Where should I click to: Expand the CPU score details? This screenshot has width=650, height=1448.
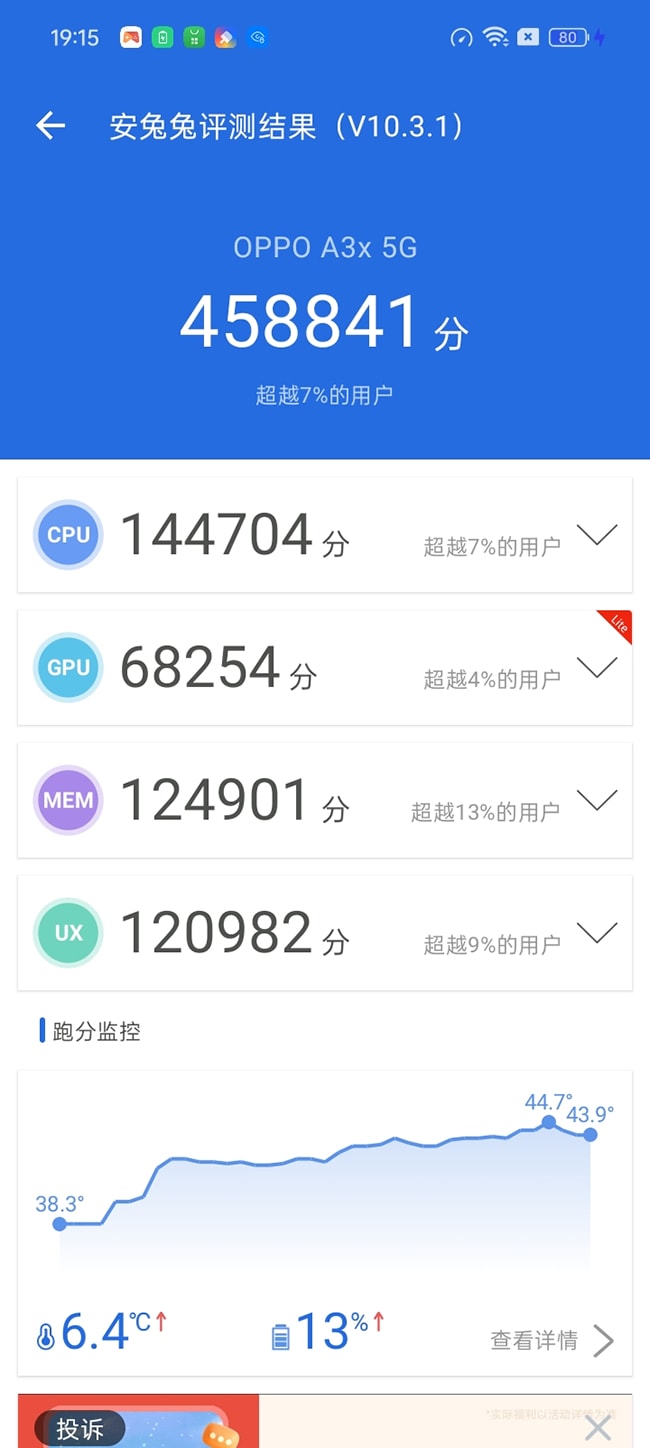point(597,535)
